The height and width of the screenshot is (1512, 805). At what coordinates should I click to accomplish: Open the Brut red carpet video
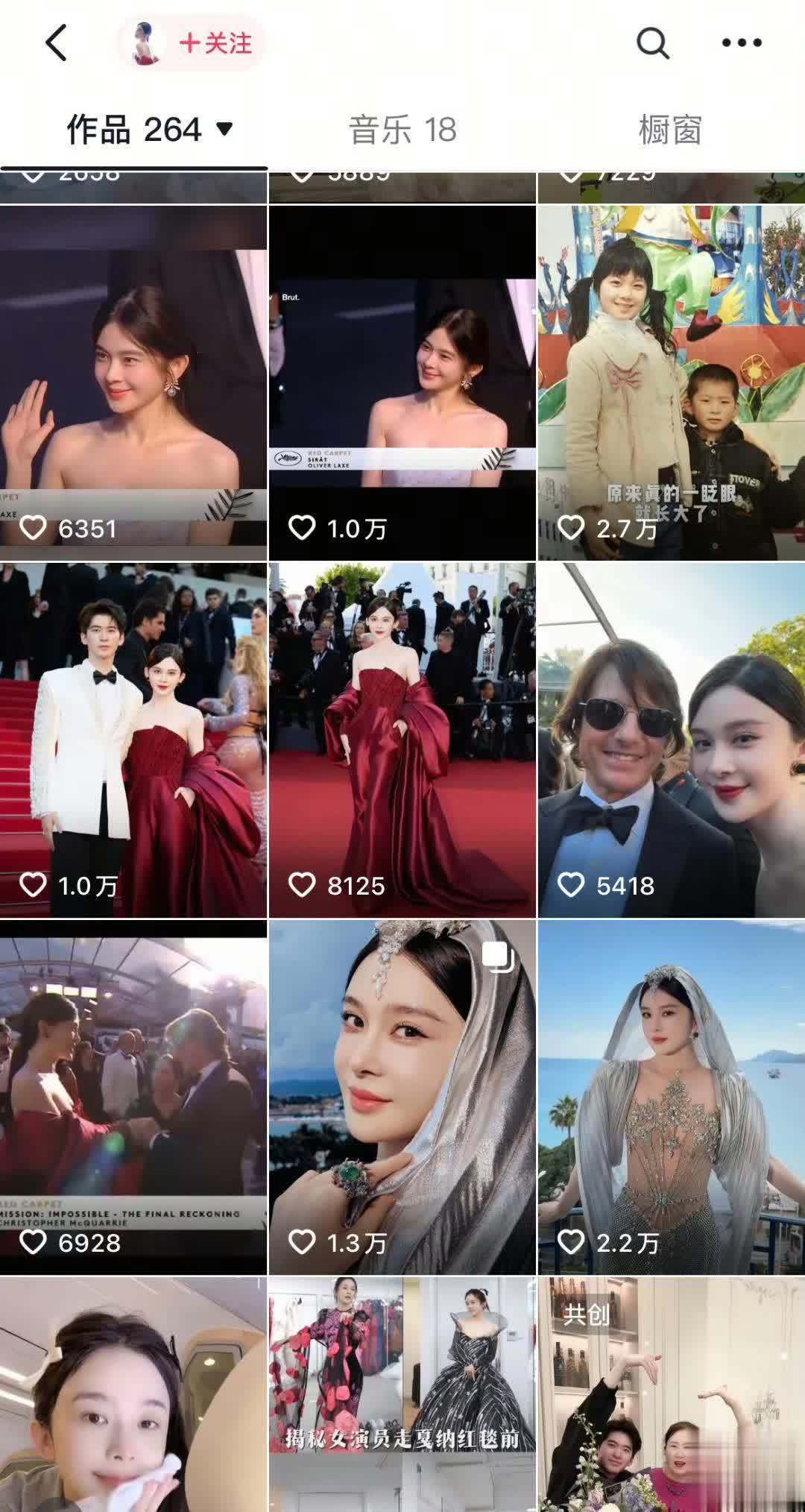tap(402, 382)
